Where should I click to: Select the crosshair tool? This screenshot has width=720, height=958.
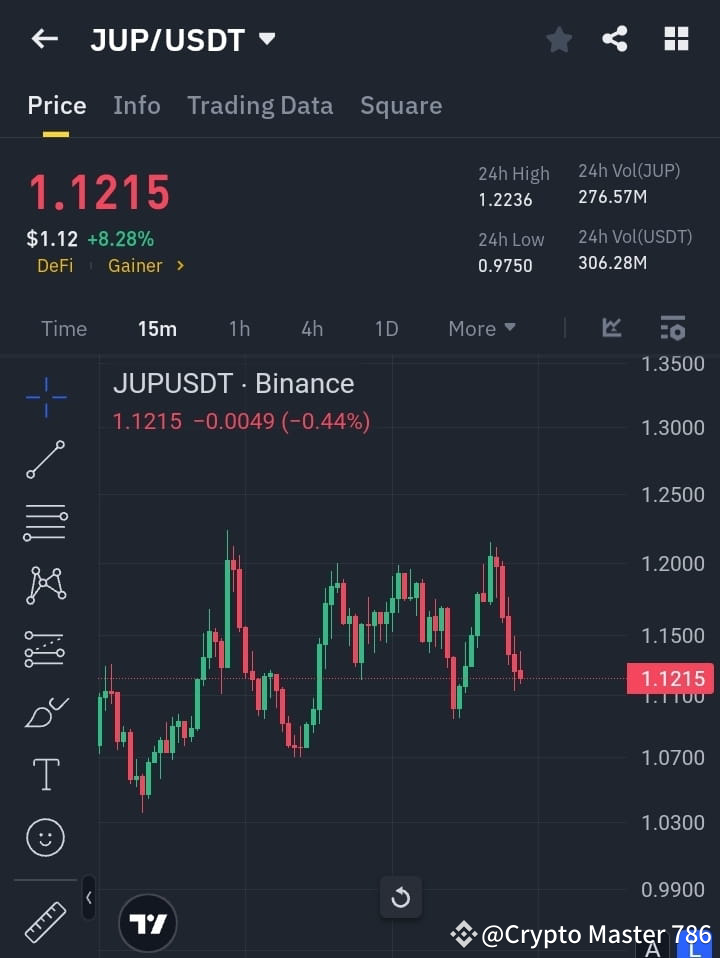pyautogui.click(x=45, y=398)
